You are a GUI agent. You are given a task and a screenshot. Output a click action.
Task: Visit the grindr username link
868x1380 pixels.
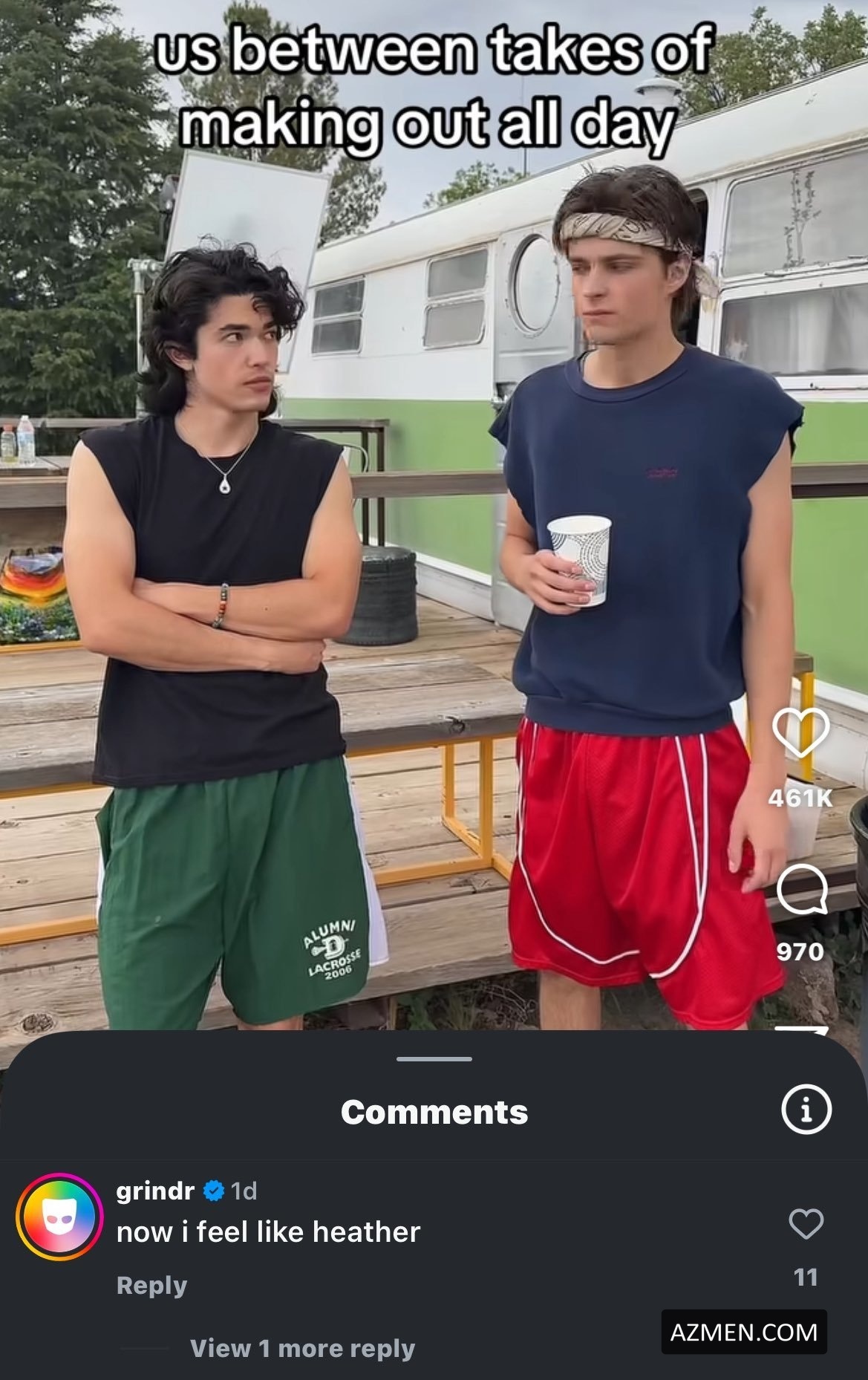tap(155, 1191)
